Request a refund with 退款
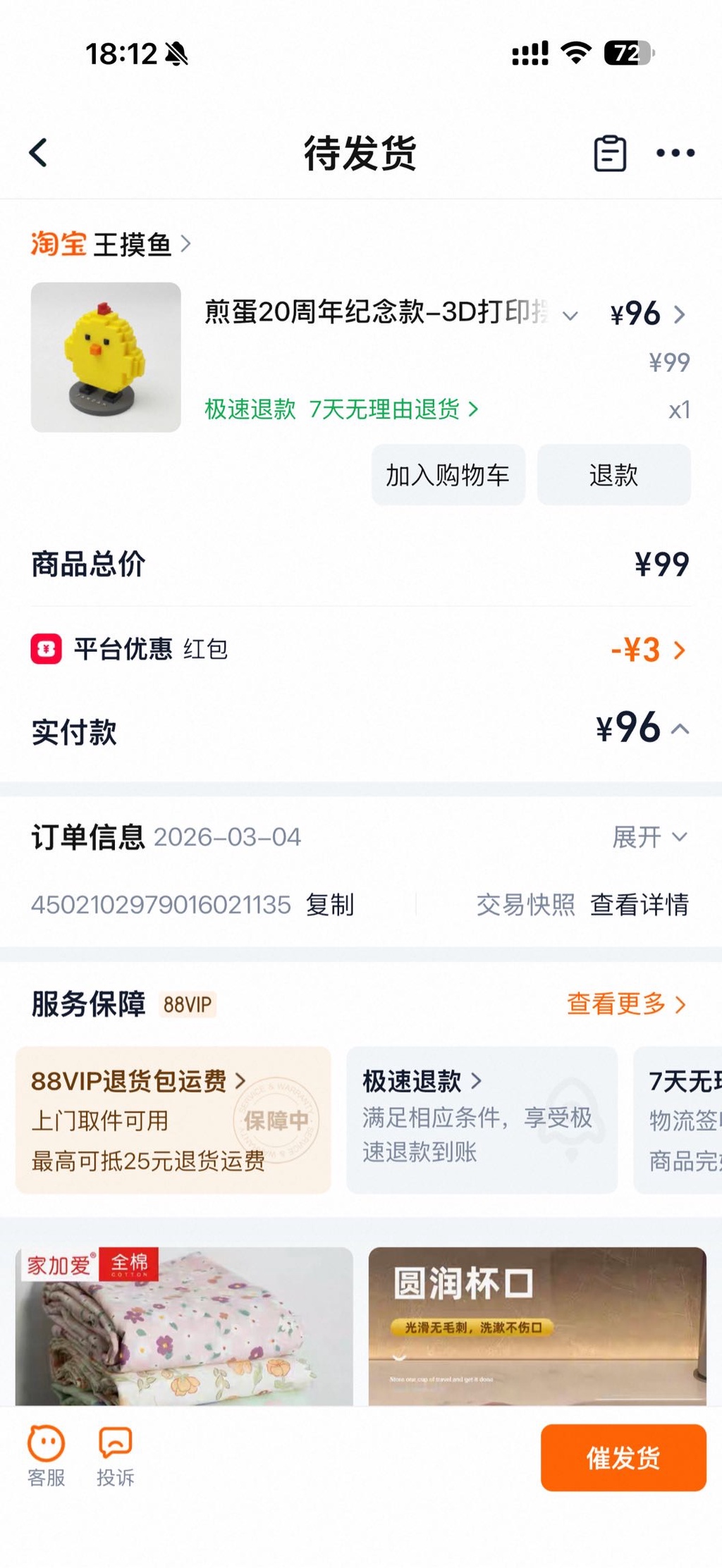The height and width of the screenshot is (1568, 722). point(613,475)
